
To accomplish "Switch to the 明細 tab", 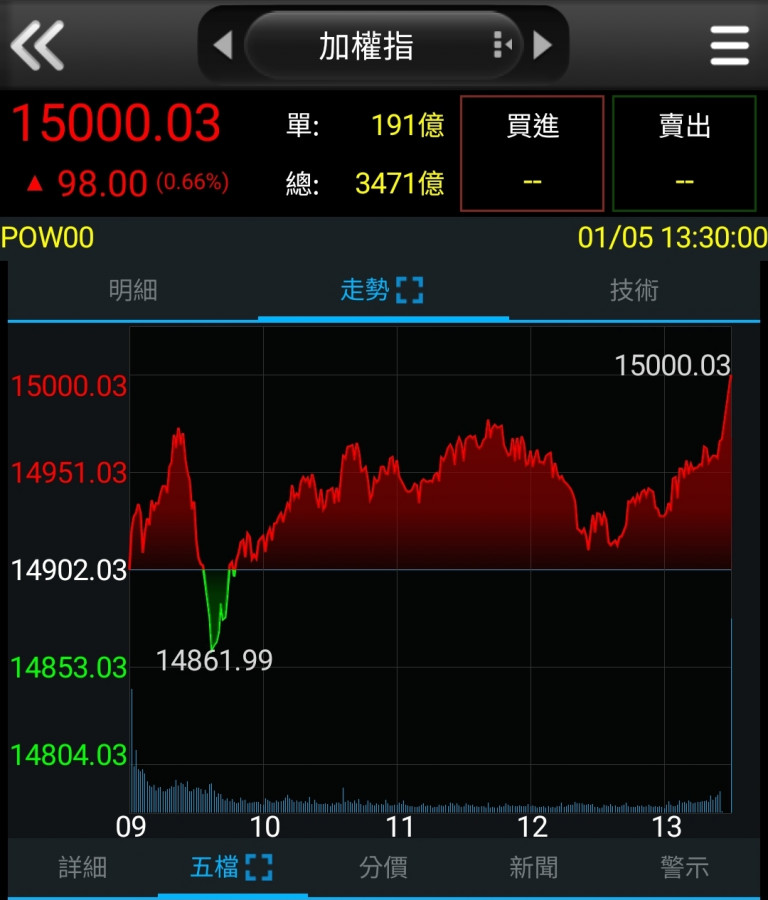I will click(133, 291).
